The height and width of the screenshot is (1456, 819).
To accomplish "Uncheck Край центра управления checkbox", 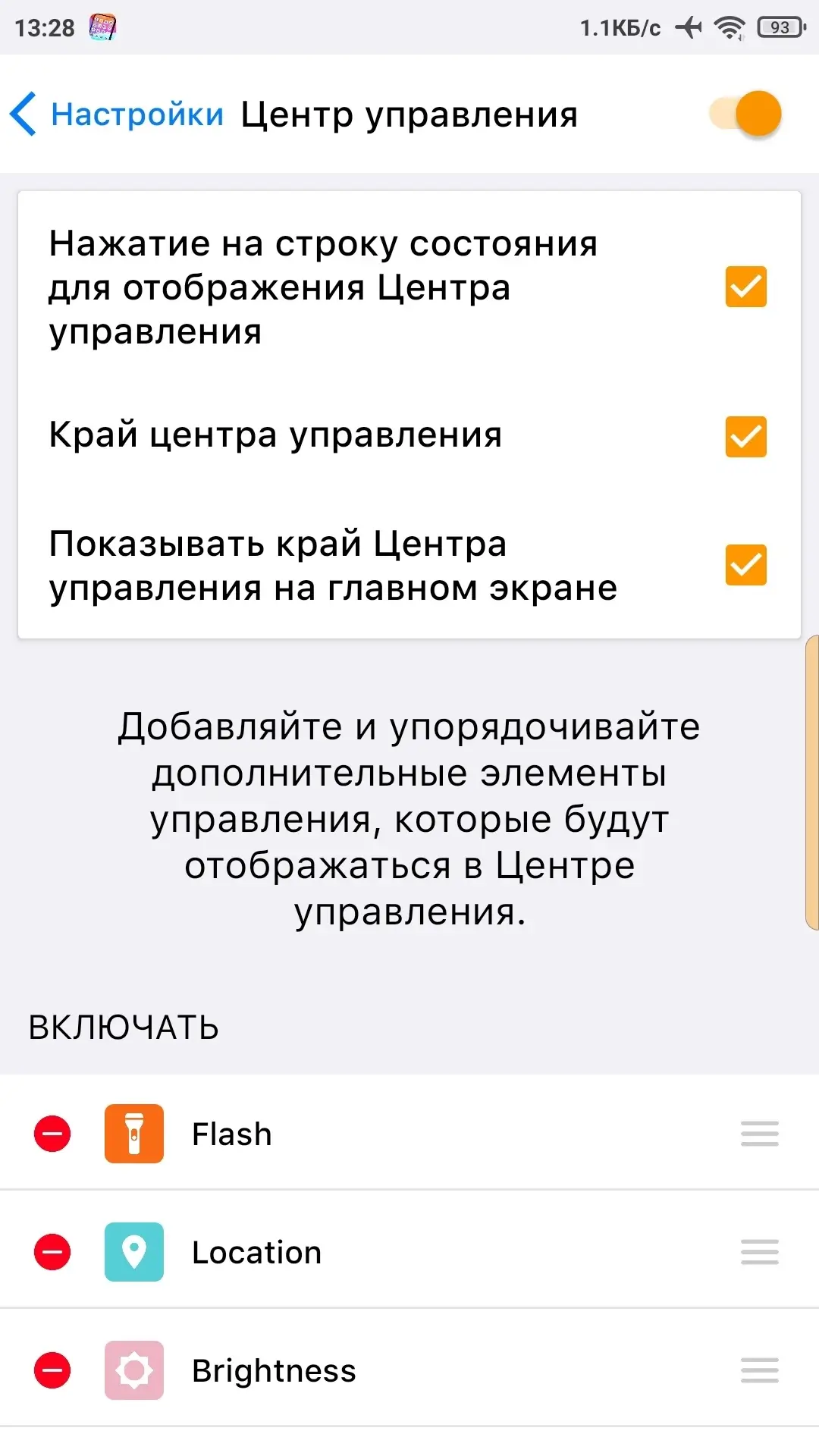I will [x=746, y=437].
